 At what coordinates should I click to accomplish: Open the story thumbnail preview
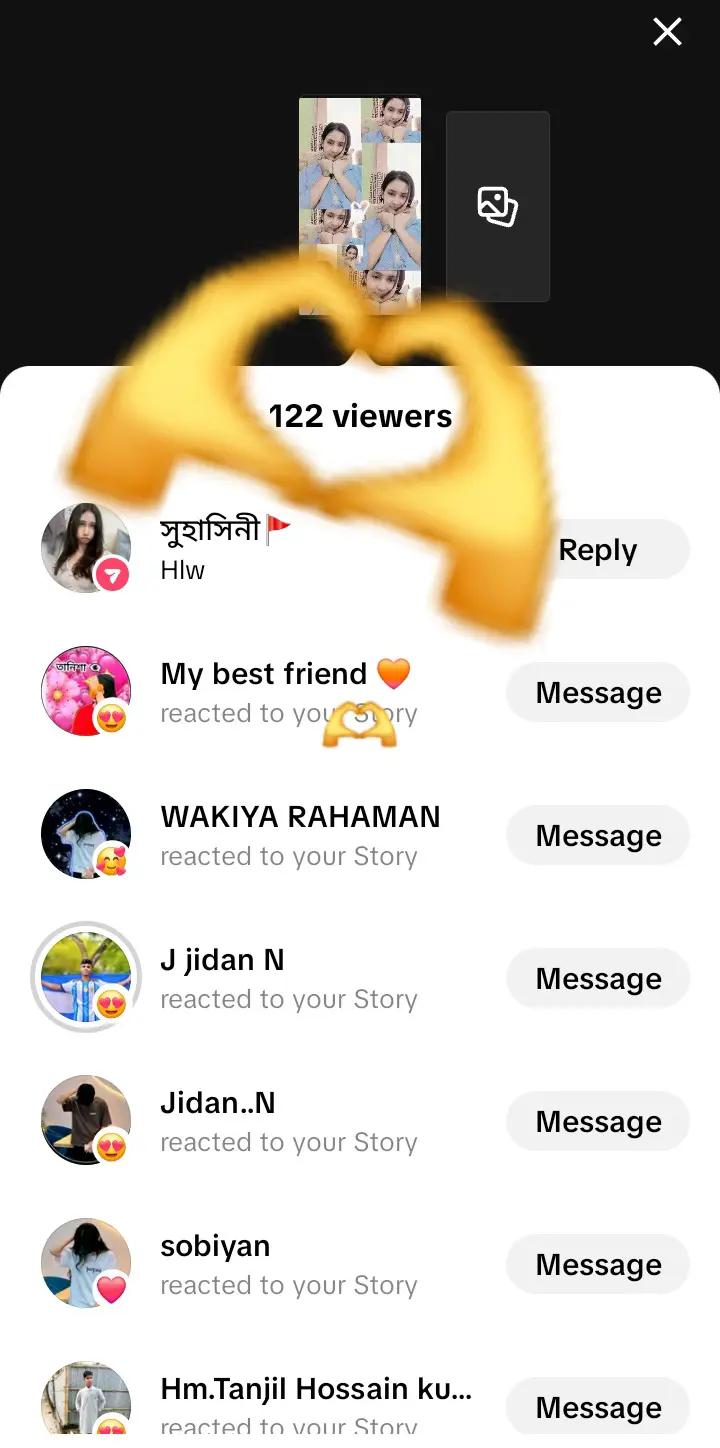coord(360,205)
